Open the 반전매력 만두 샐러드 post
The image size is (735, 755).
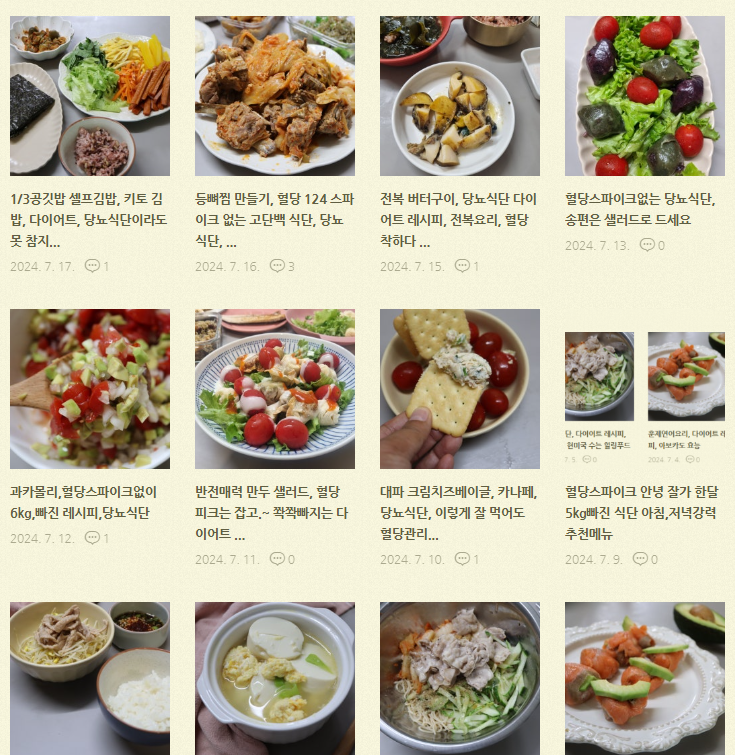tap(274, 512)
